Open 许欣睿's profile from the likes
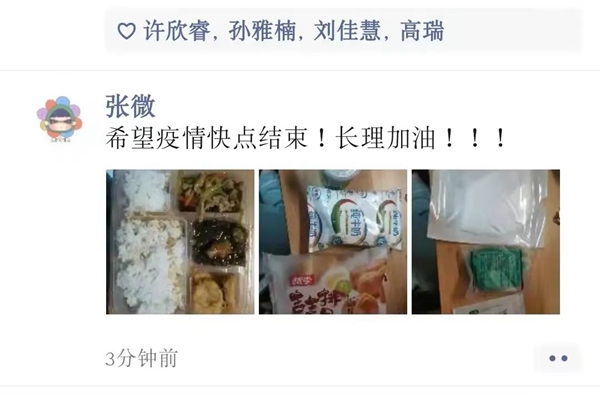 pyautogui.click(x=177, y=31)
